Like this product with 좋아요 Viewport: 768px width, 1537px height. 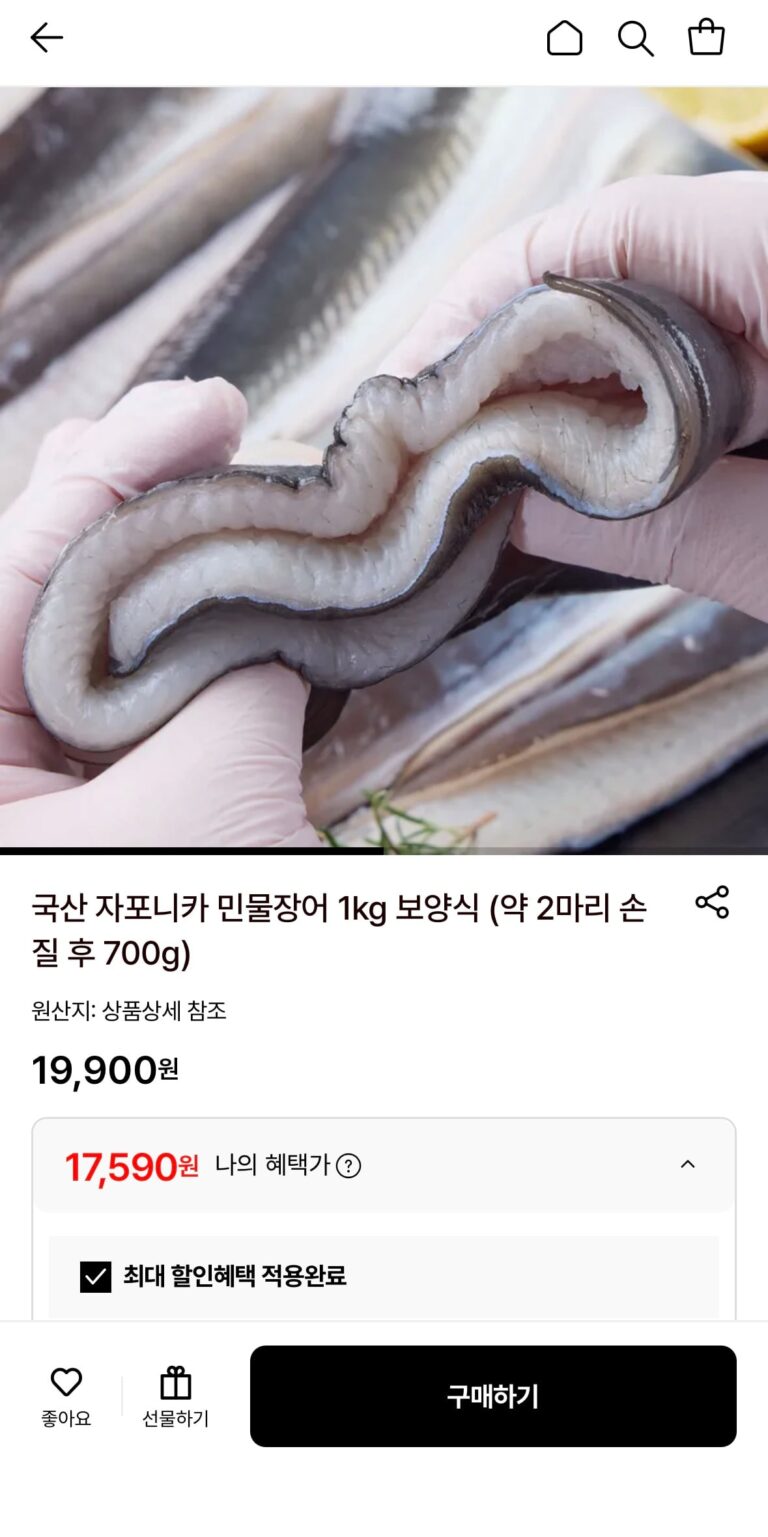click(x=66, y=1396)
